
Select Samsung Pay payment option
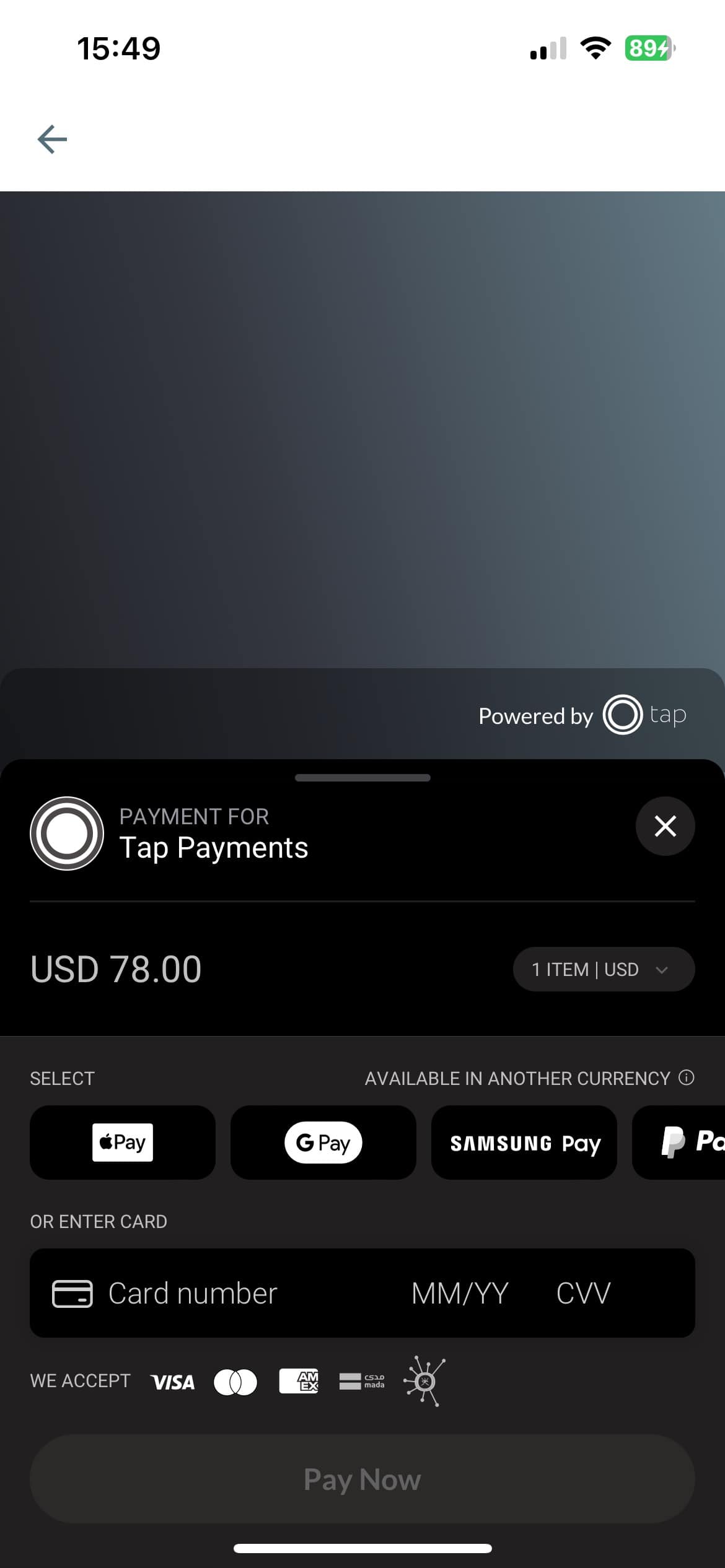click(x=524, y=1142)
